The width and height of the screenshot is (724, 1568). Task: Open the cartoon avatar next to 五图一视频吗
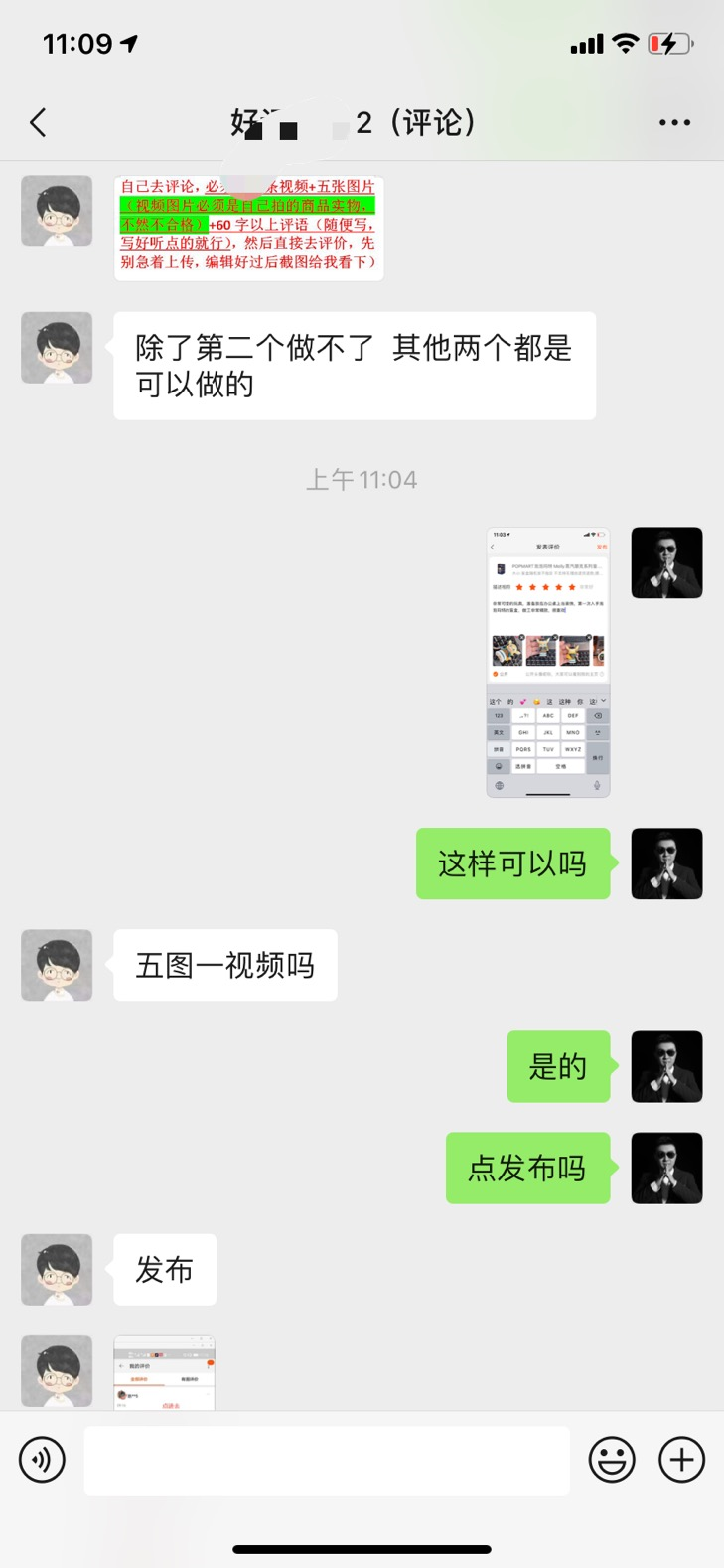click(57, 965)
